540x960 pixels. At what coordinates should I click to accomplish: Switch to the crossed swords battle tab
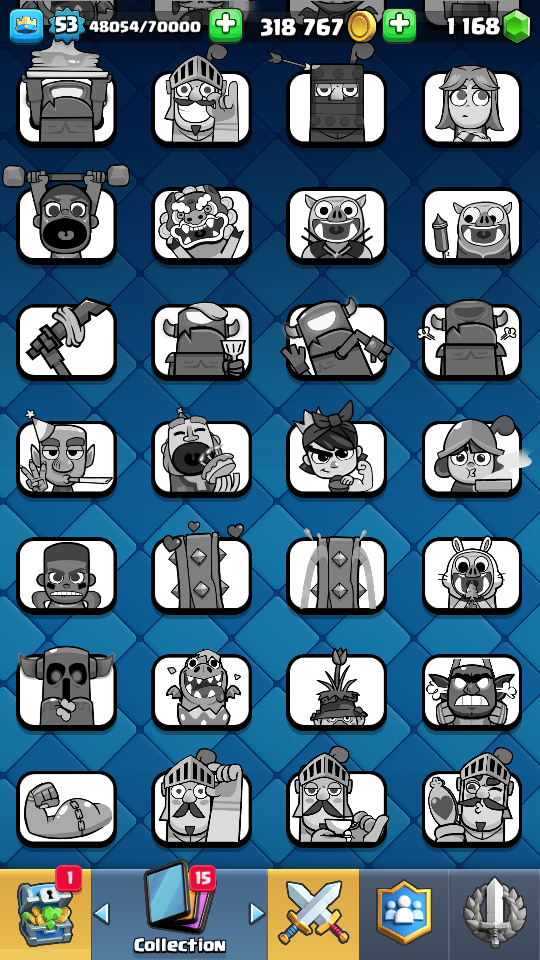click(x=313, y=913)
